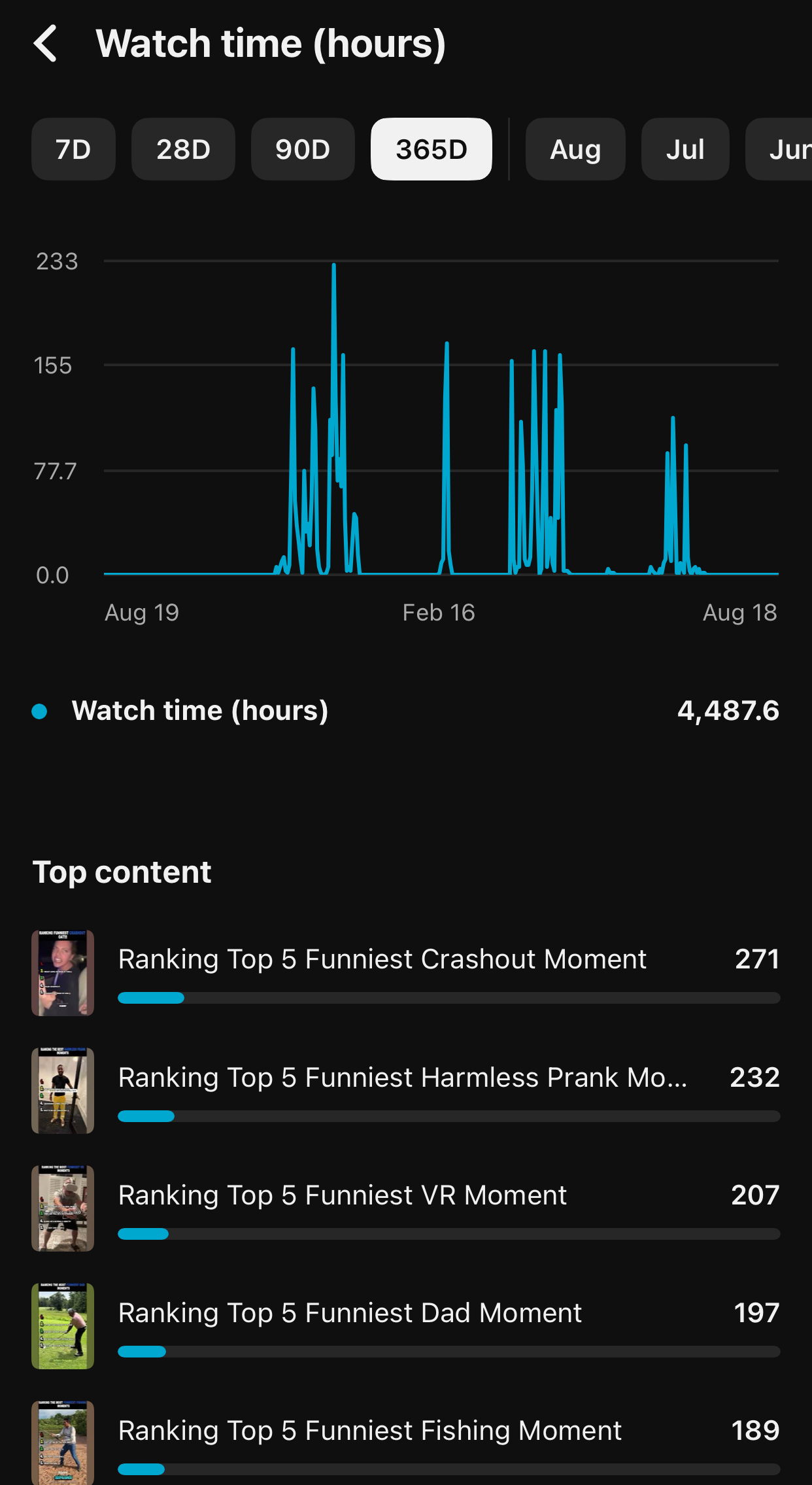Choose the 90D time range
Image resolution: width=812 pixels, height=1485 pixels.
point(303,149)
